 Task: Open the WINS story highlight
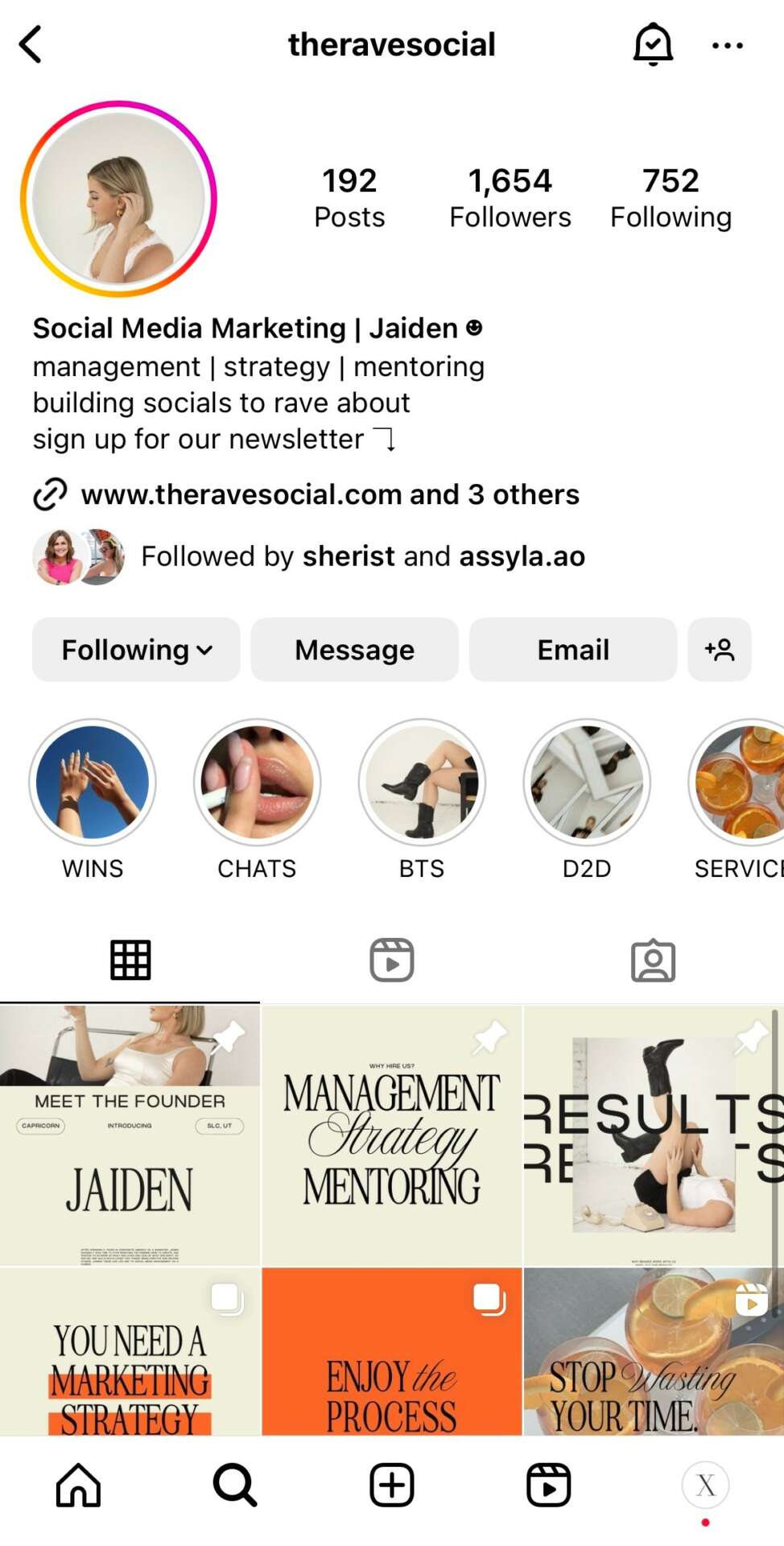coord(93,783)
